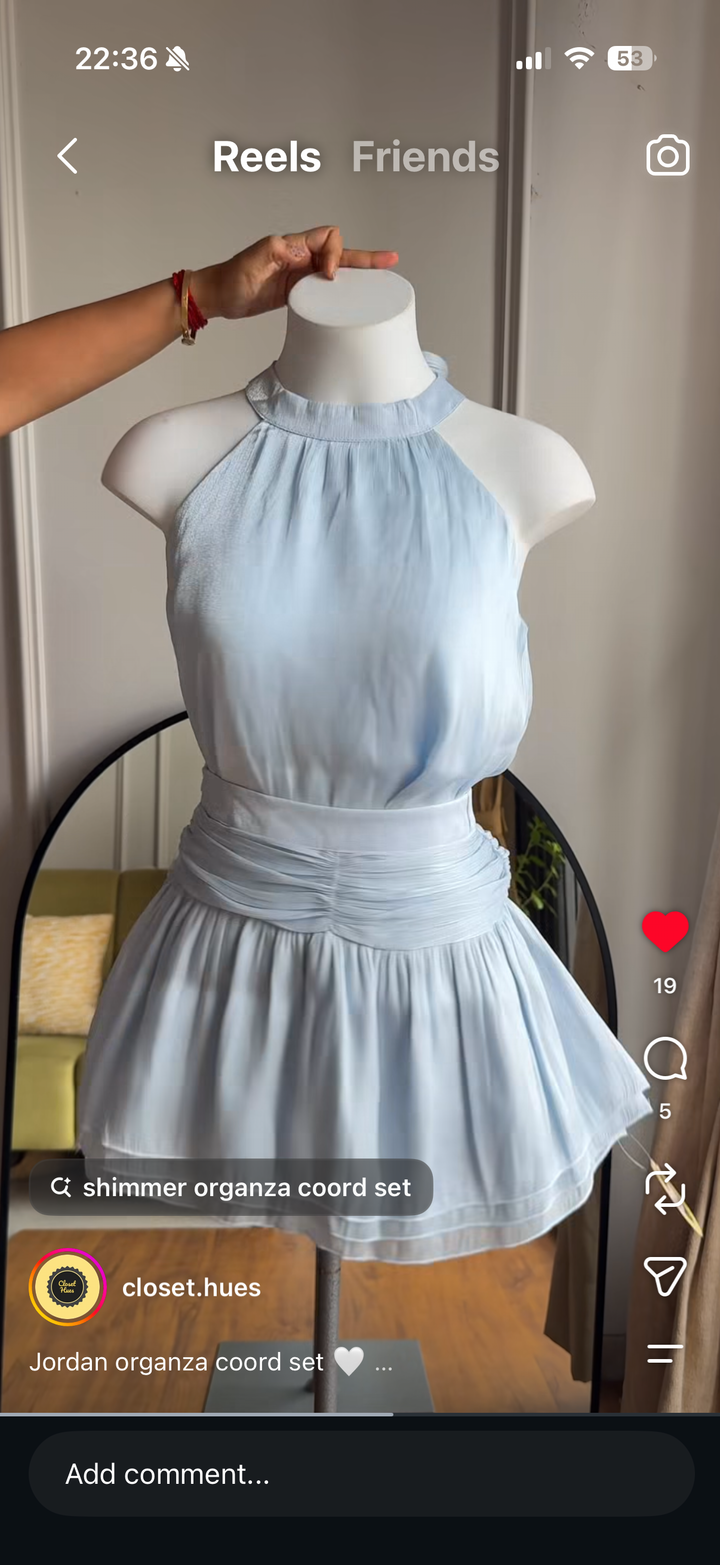This screenshot has height=1565, width=720.
Task: Select the Reels tab
Action: tap(267, 157)
